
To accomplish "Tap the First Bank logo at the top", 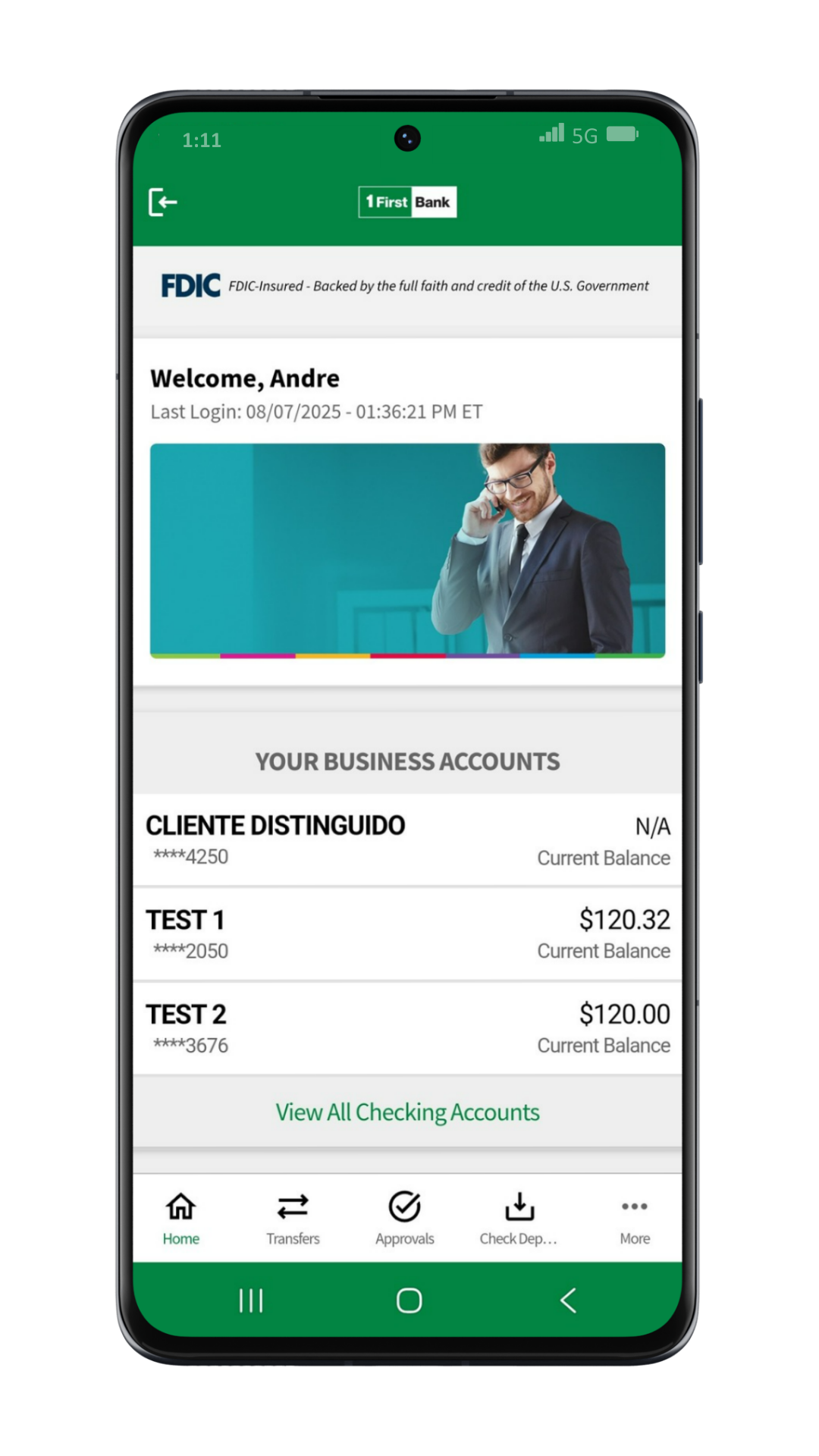I will point(408,201).
